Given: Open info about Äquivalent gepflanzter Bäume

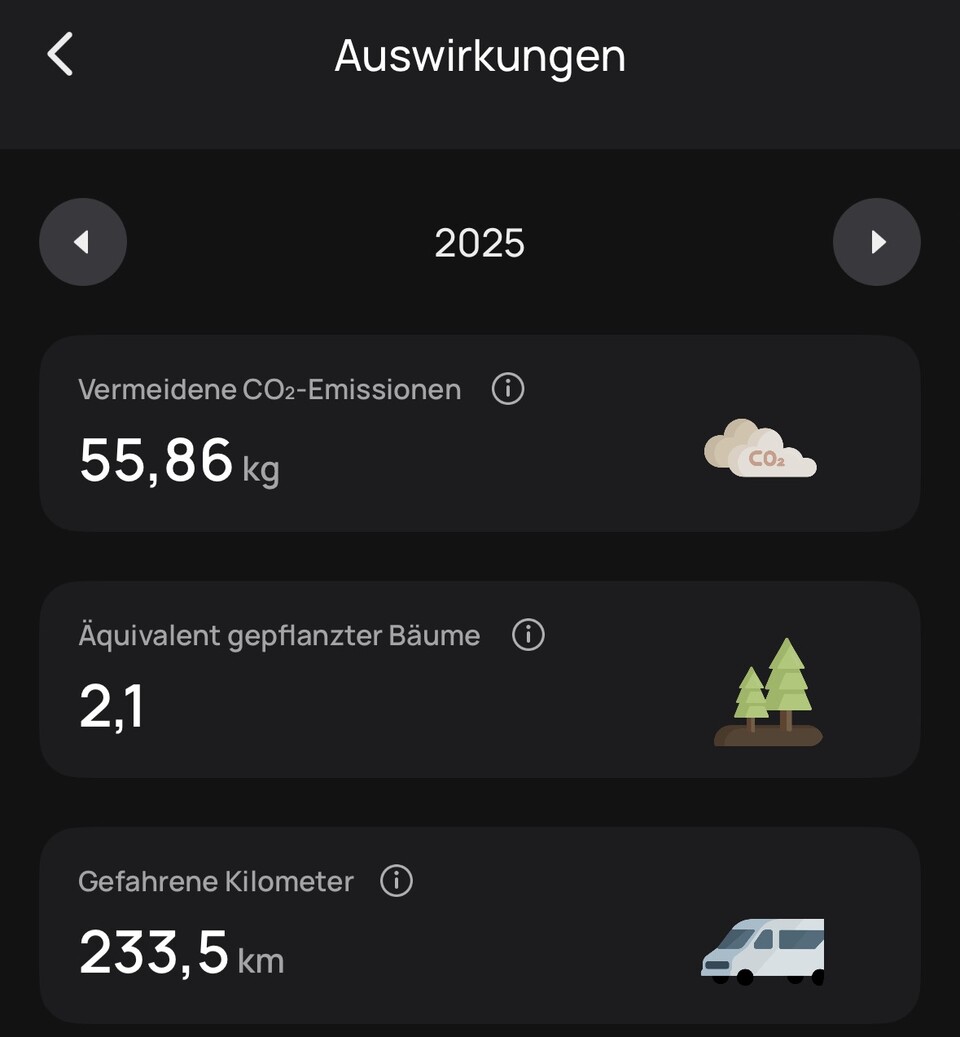Looking at the screenshot, I should point(528,635).
